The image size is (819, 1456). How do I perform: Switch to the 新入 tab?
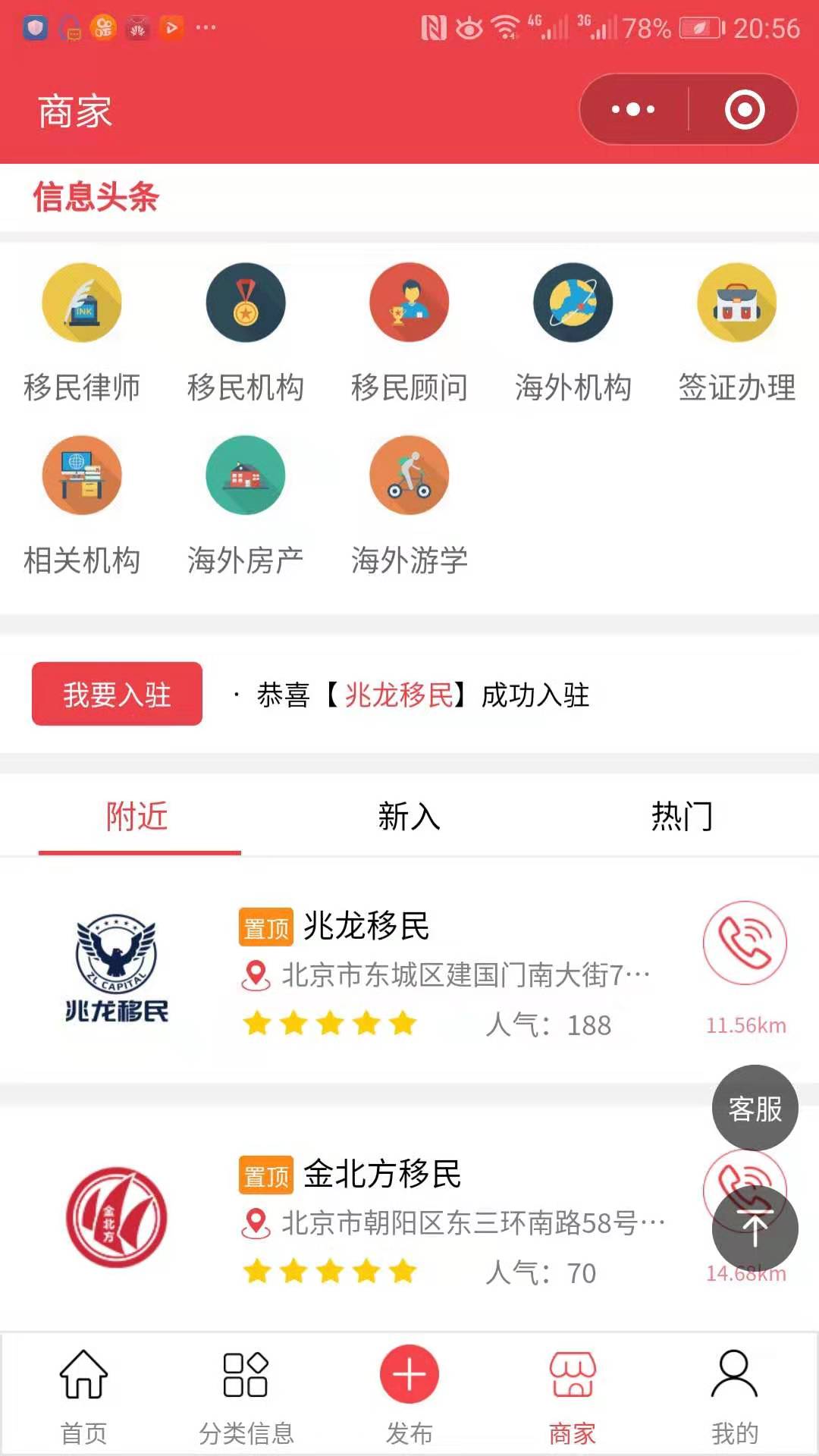click(409, 817)
